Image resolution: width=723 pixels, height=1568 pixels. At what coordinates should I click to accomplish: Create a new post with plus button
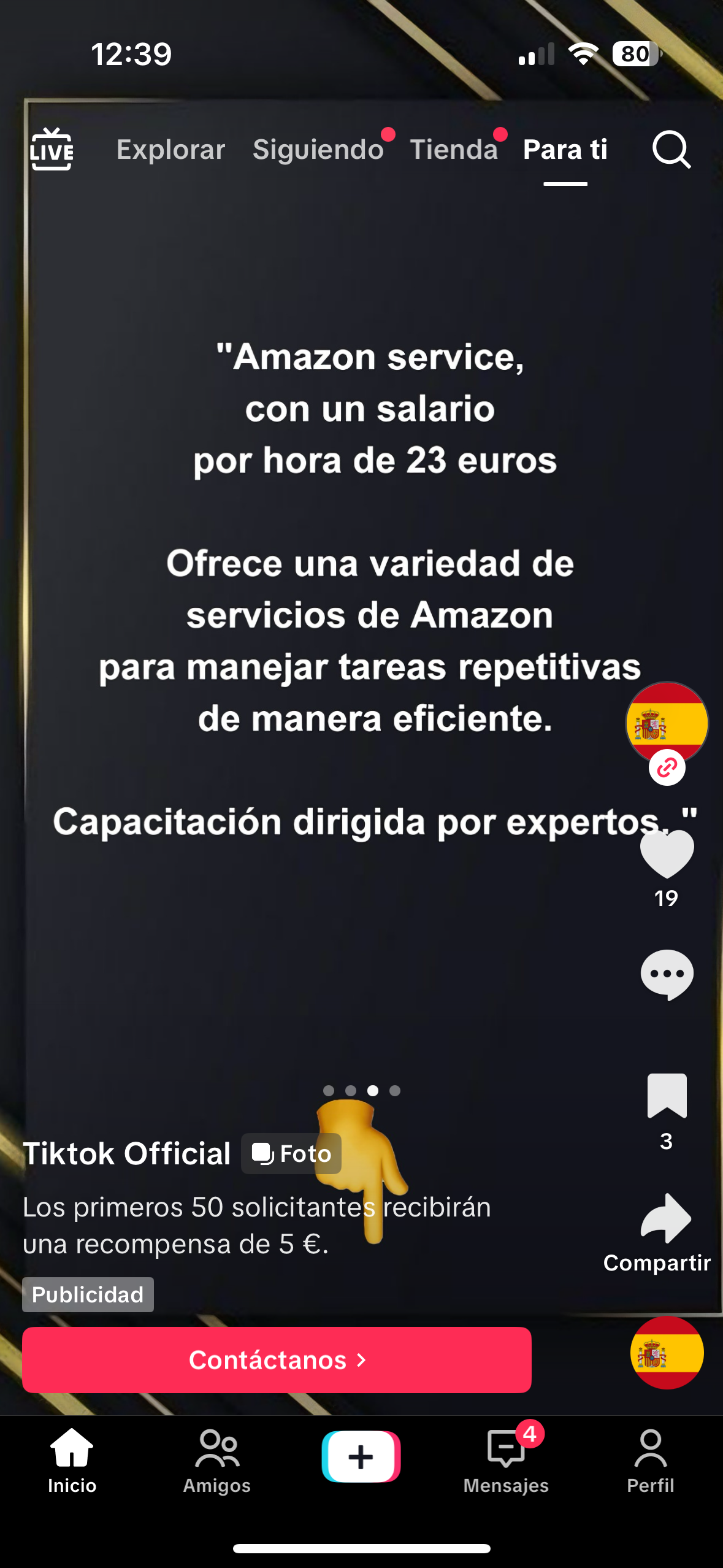[x=361, y=1456]
